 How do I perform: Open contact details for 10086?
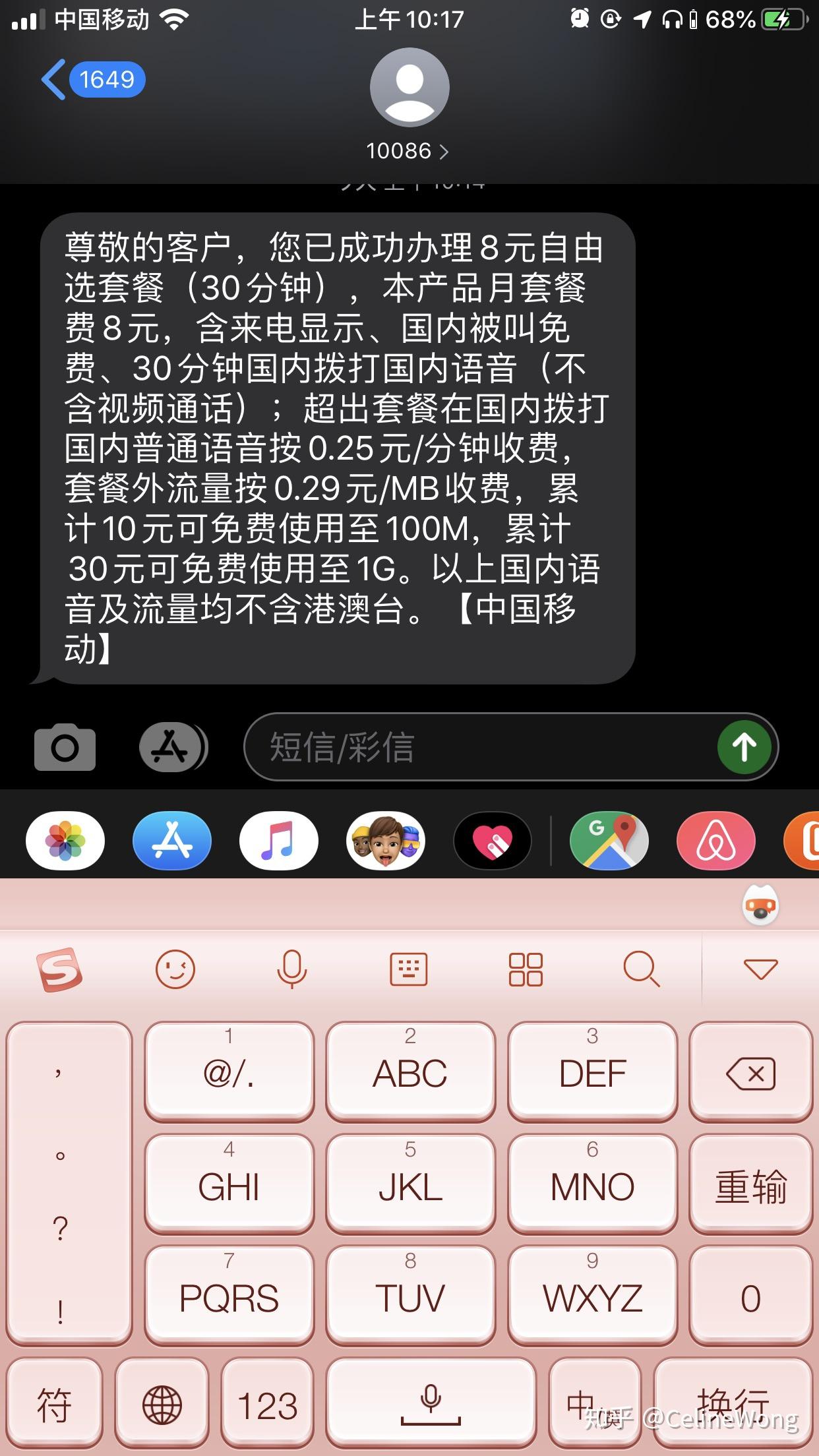coord(408,151)
